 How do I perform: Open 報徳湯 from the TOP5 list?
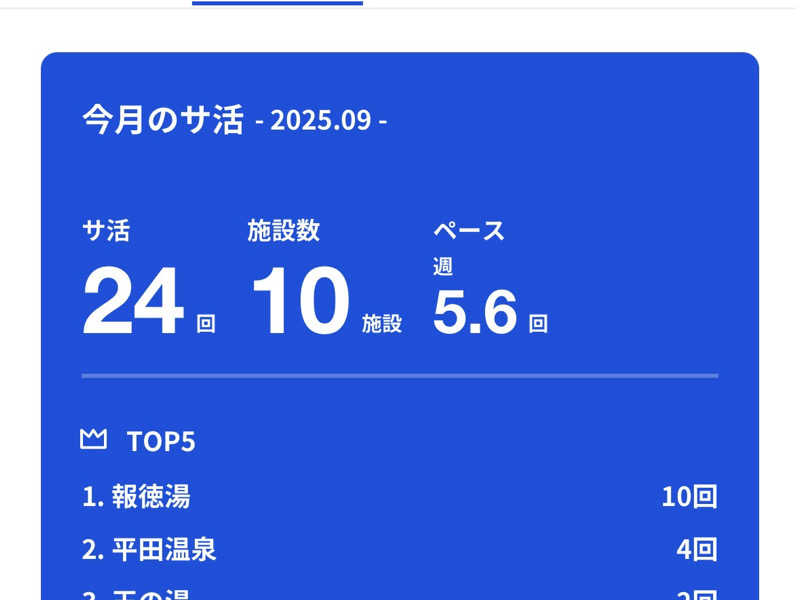[x=150, y=496]
